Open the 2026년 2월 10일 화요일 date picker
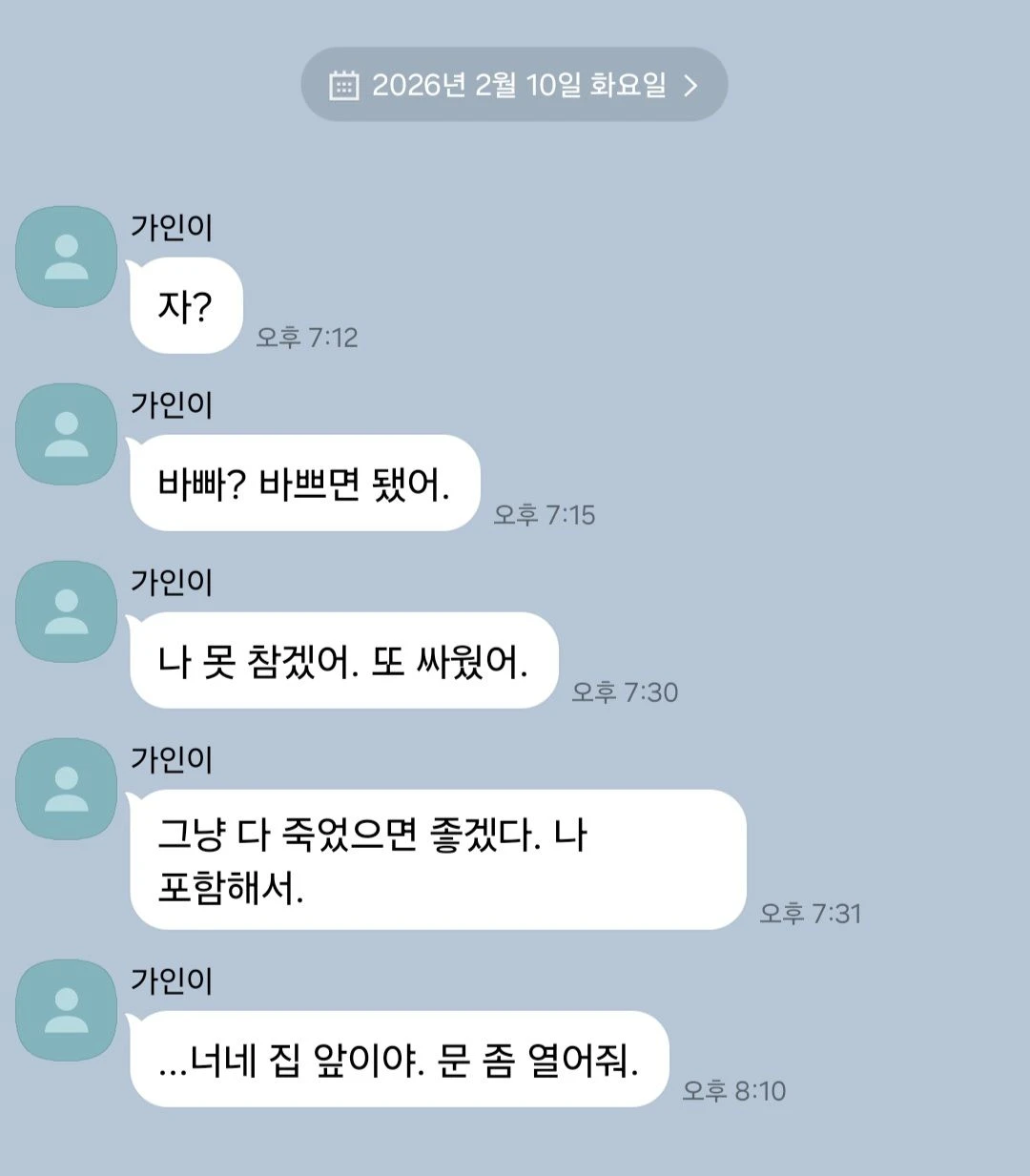The image size is (1030, 1176). [x=514, y=85]
